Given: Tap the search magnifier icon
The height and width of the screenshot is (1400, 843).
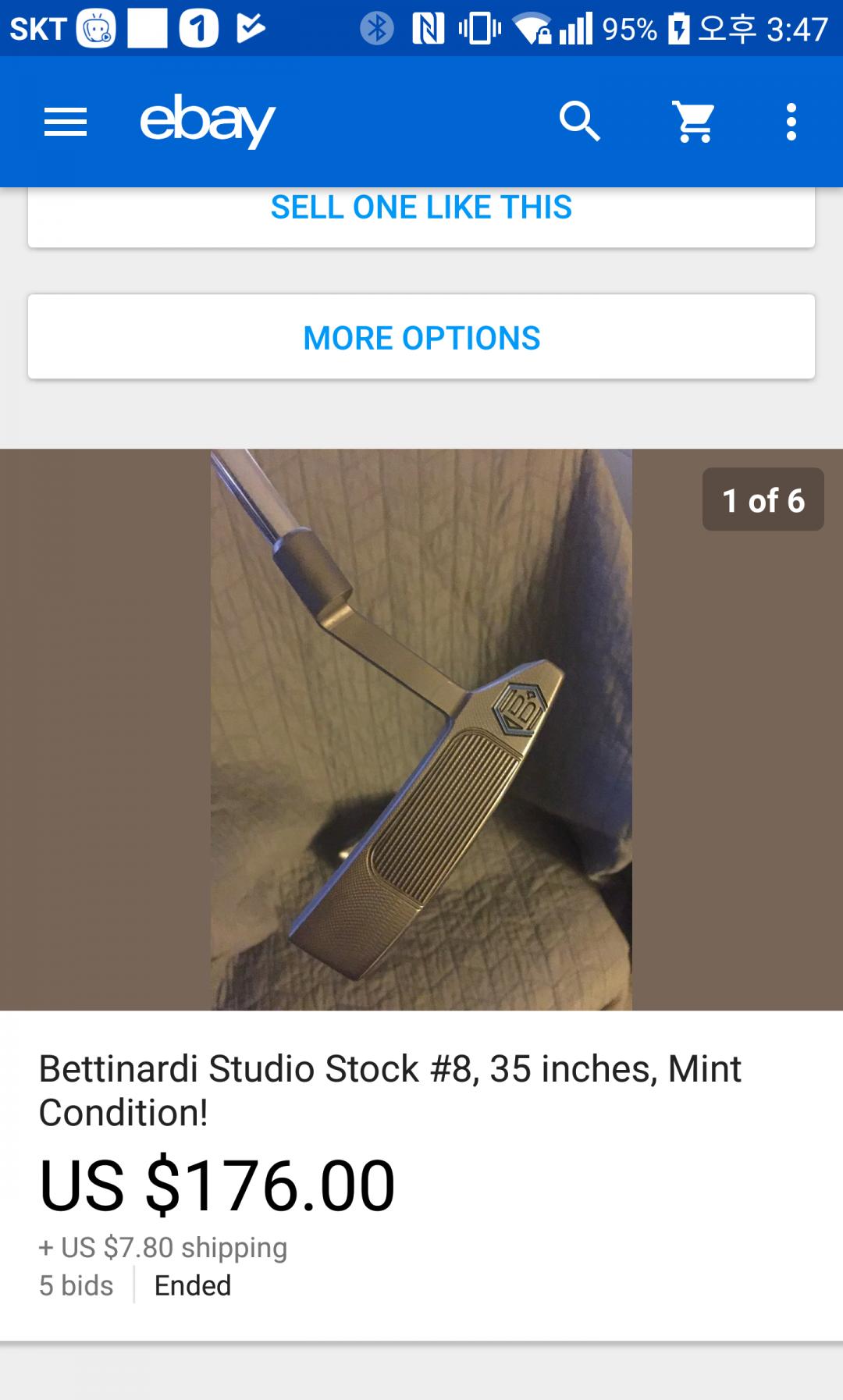Looking at the screenshot, I should pyautogui.click(x=579, y=122).
